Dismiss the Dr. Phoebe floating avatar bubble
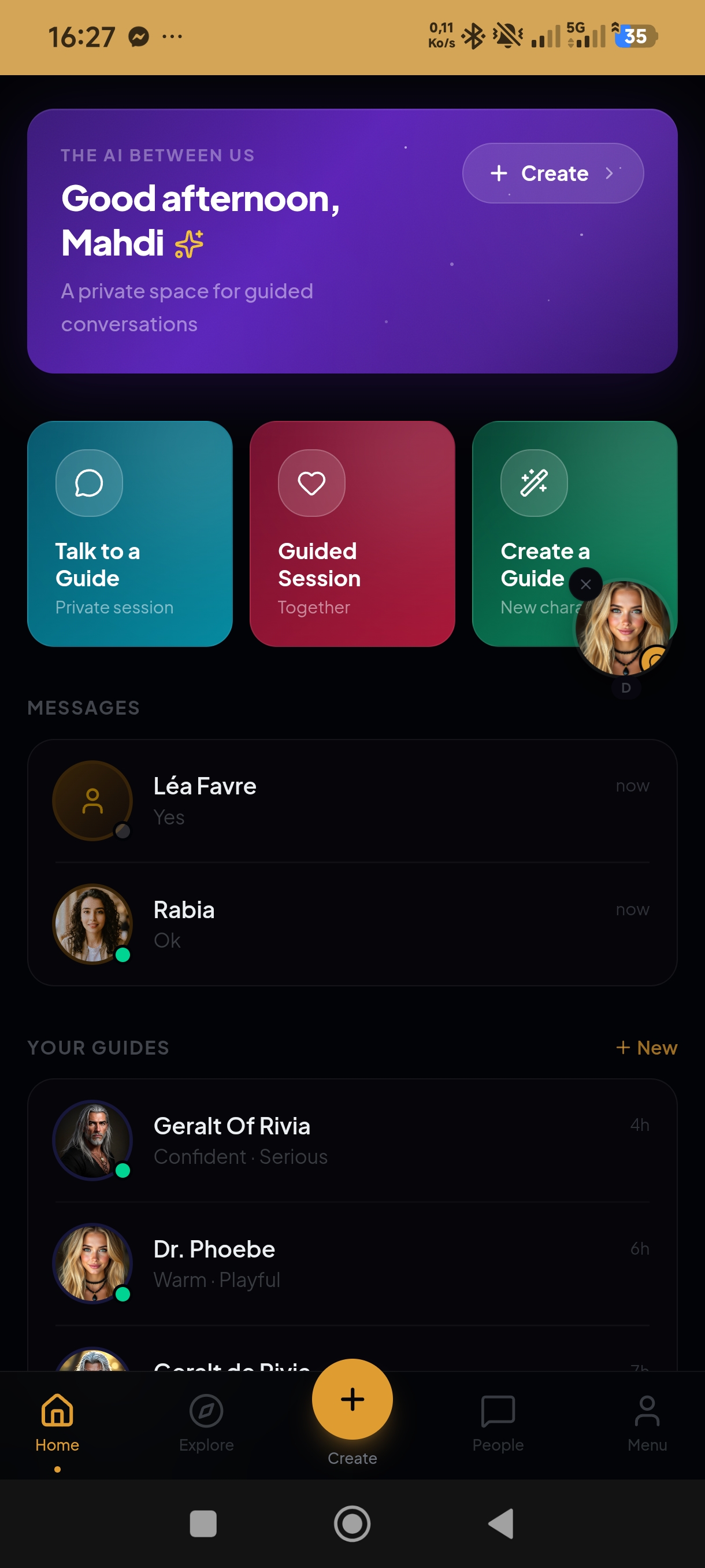This screenshot has width=705, height=1568. [x=586, y=585]
